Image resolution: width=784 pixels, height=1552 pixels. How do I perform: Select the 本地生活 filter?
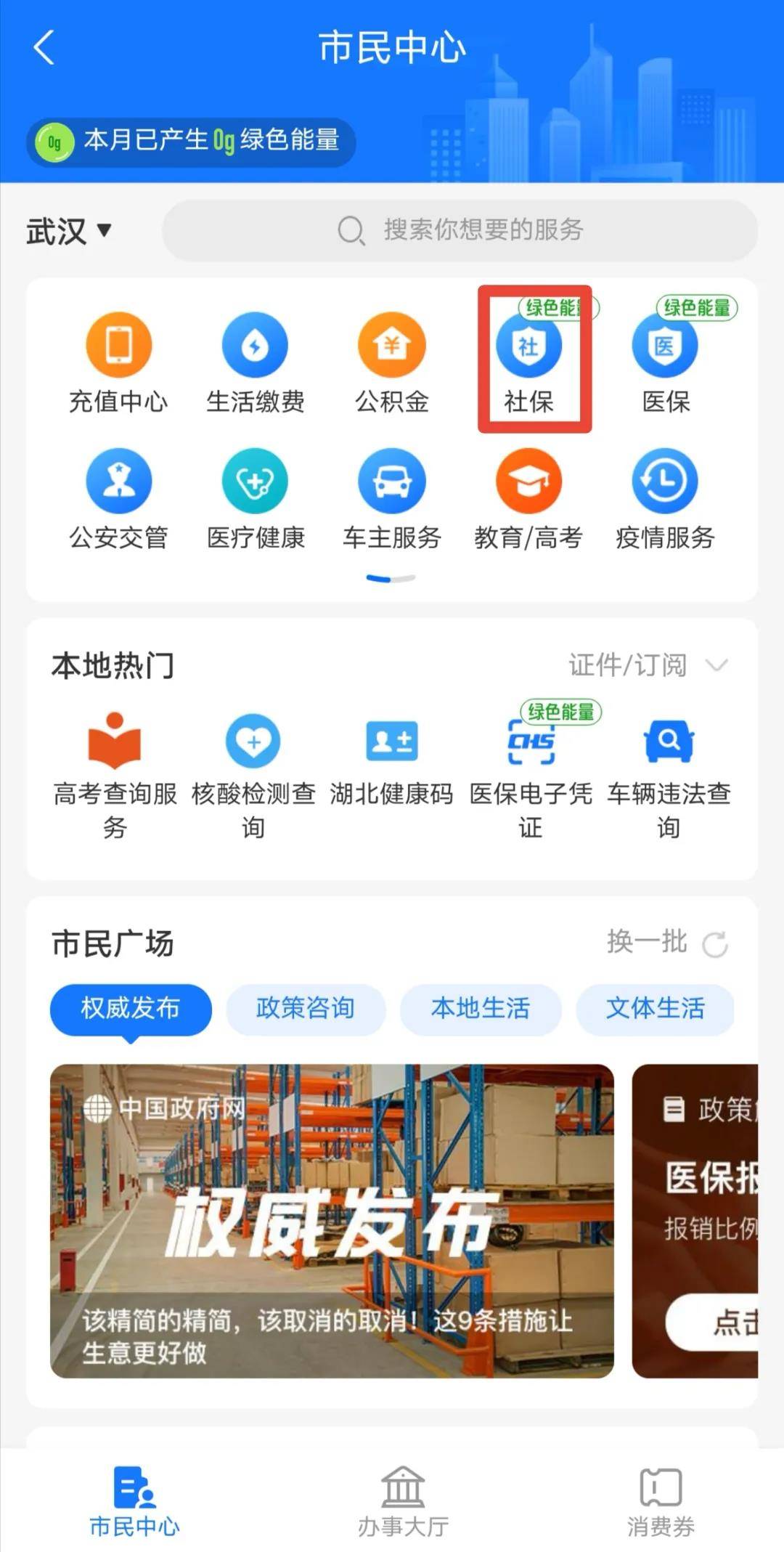[481, 1009]
